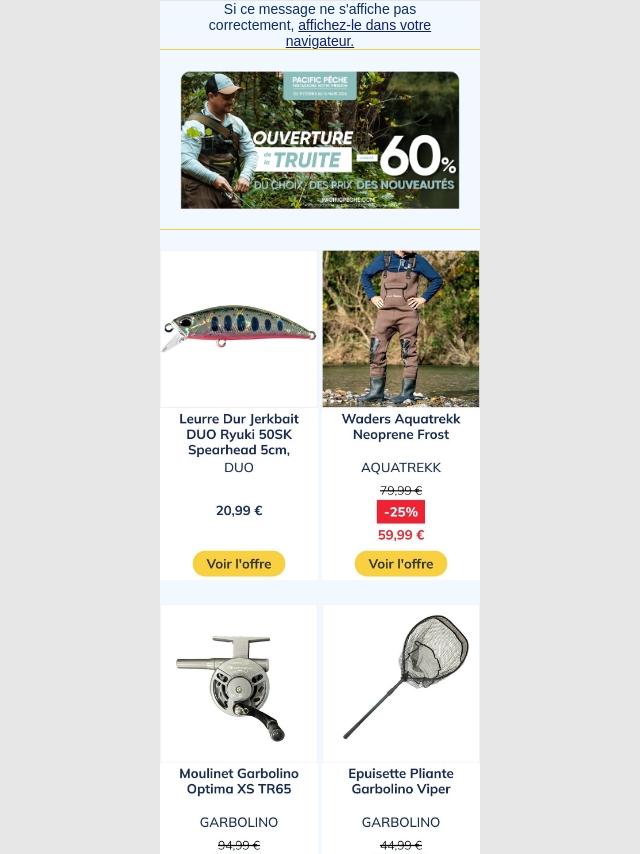
Task: Select the 'Moulinet Garbolino Optima XS TR65' title
Action: click(x=239, y=781)
